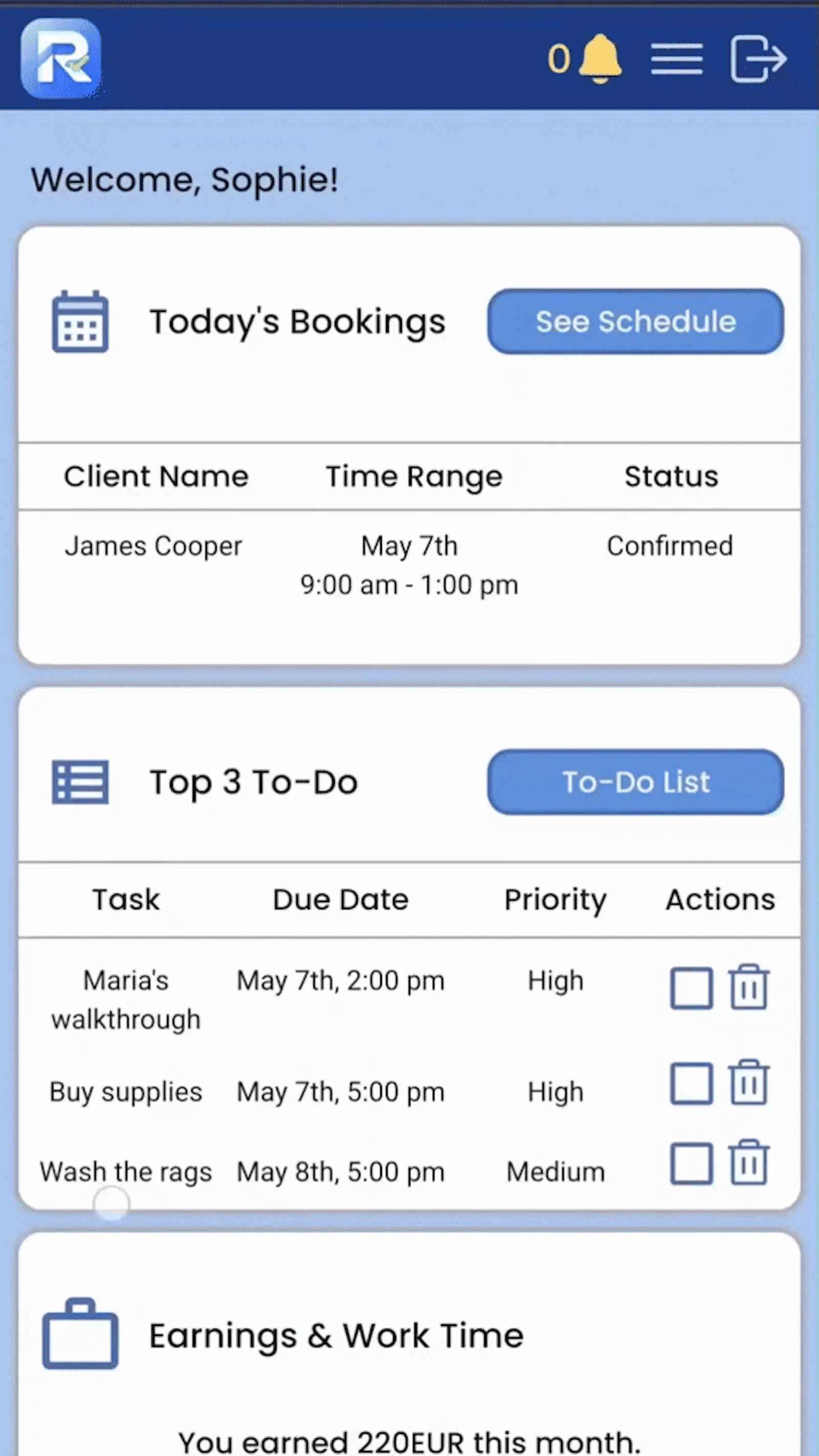Remove the Wash the rags task
The width and height of the screenshot is (819, 1456).
click(748, 1162)
